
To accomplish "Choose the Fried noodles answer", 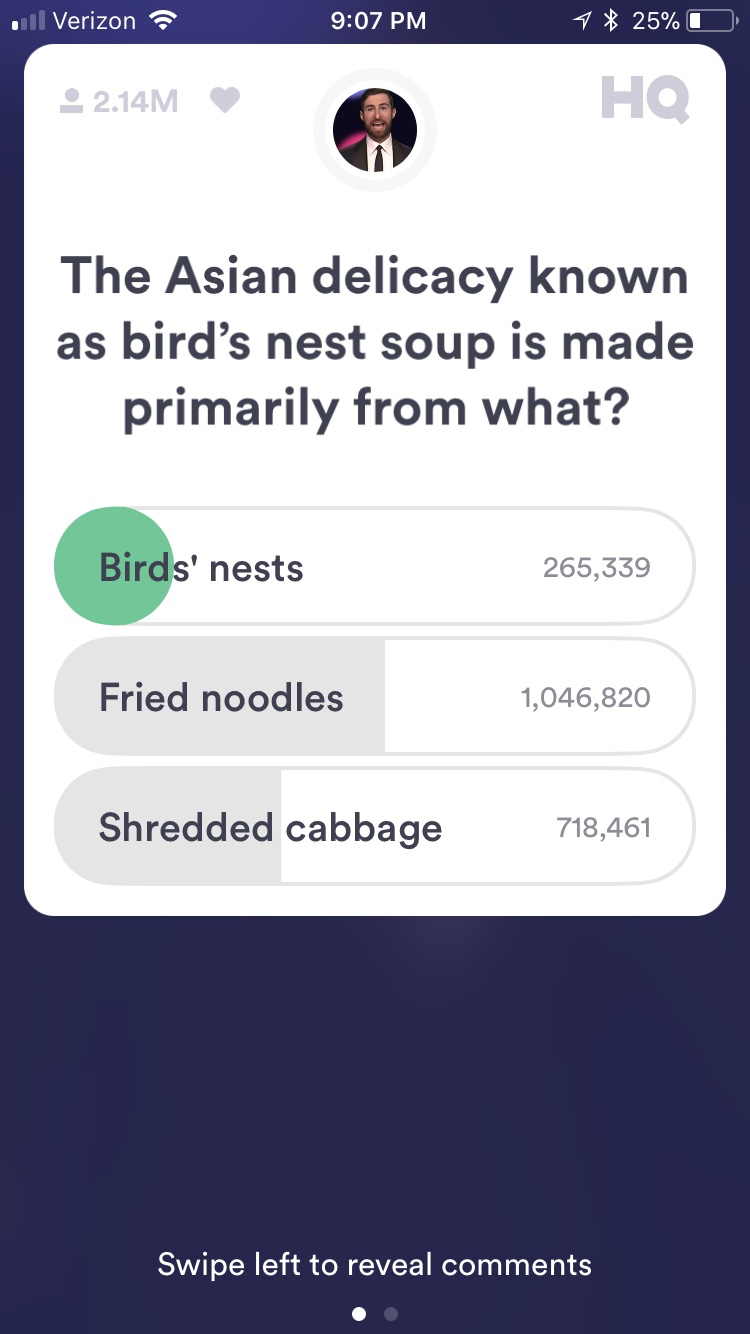I will click(x=373, y=697).
